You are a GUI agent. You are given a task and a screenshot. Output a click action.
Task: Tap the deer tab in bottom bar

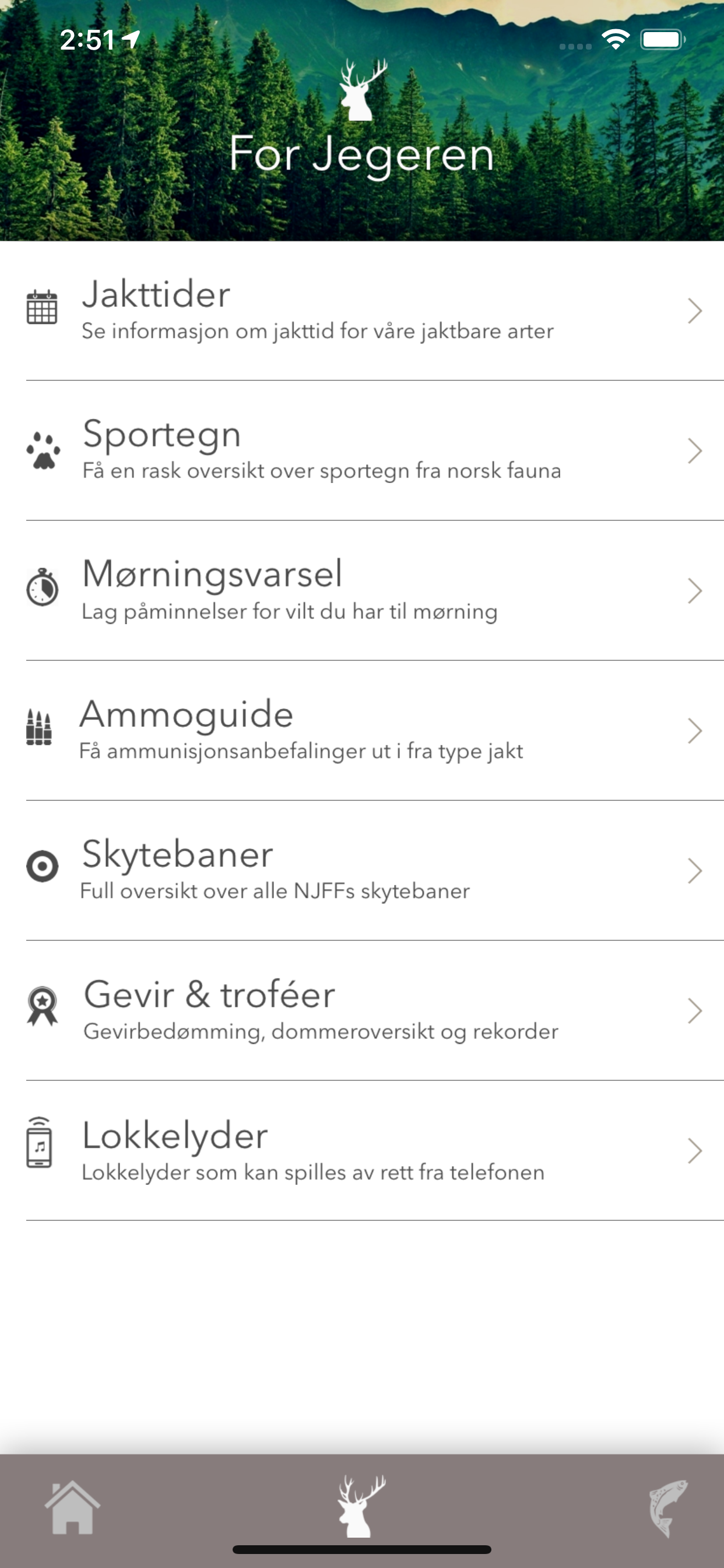pyautogui.click(x=361, y=1506)
